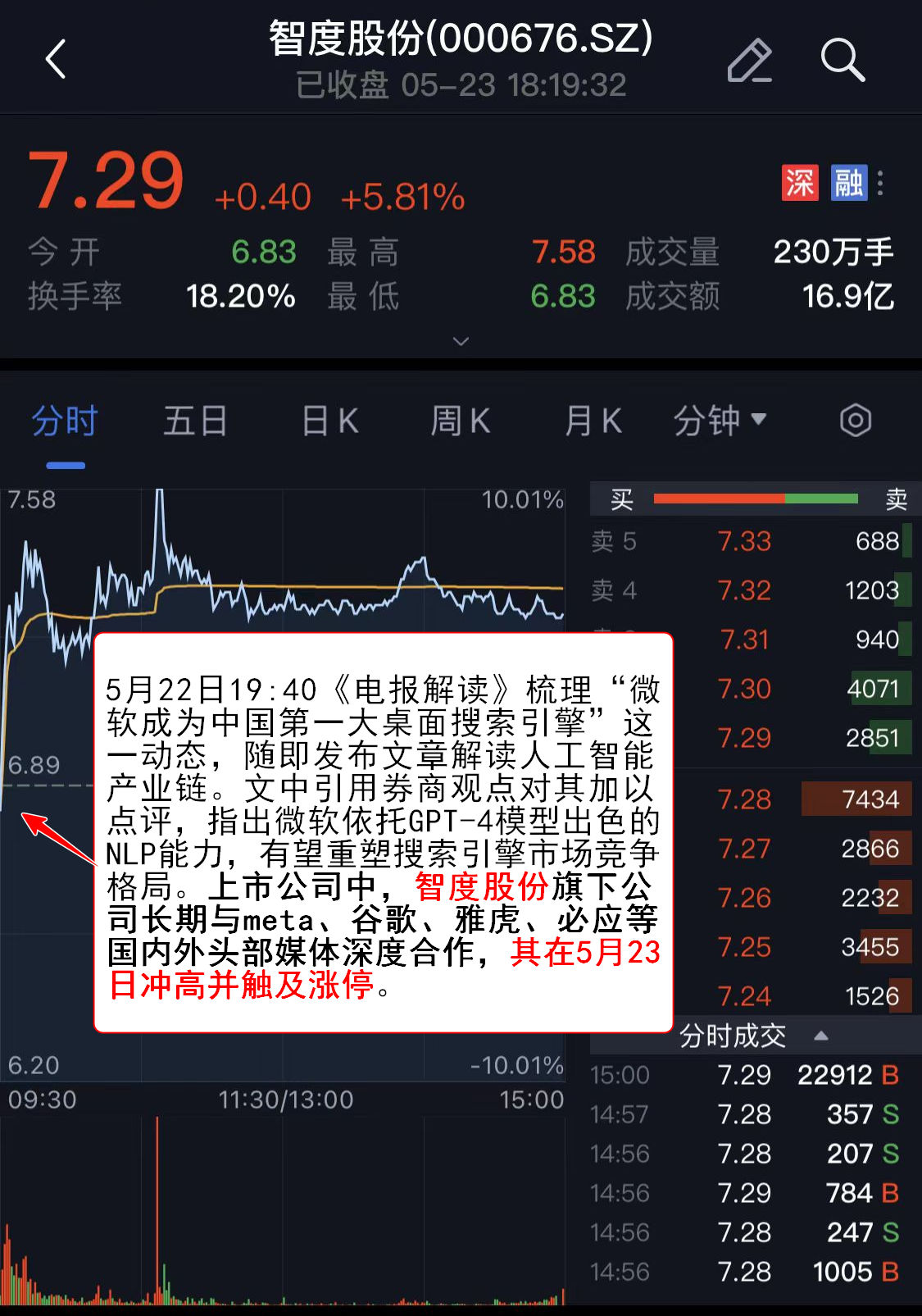The height and width of the screenshot is (1316, 922).
Task: Select the 分时 chart tab
Action: click(65, 421)
